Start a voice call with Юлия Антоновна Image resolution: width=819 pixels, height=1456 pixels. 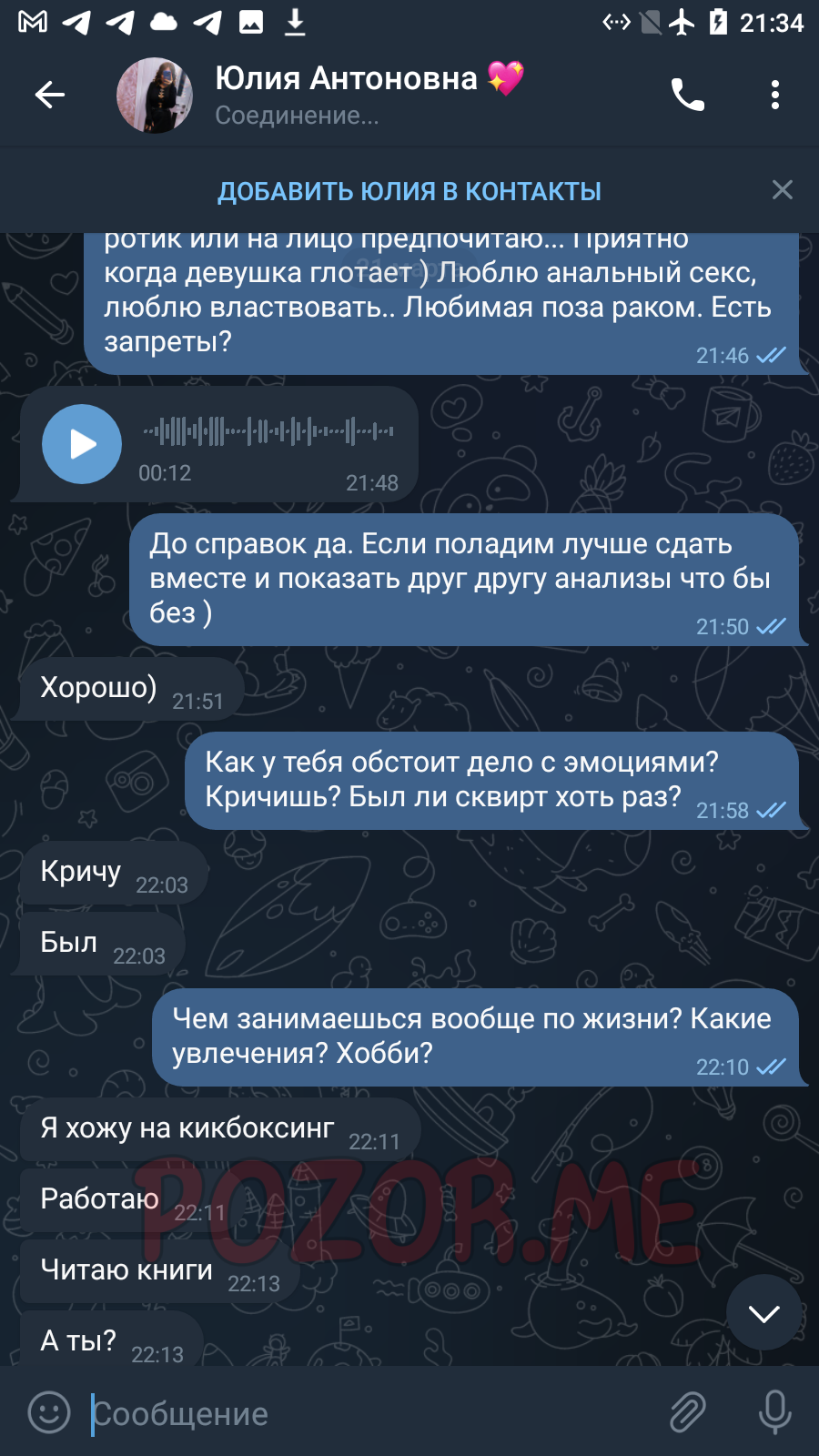688,95
